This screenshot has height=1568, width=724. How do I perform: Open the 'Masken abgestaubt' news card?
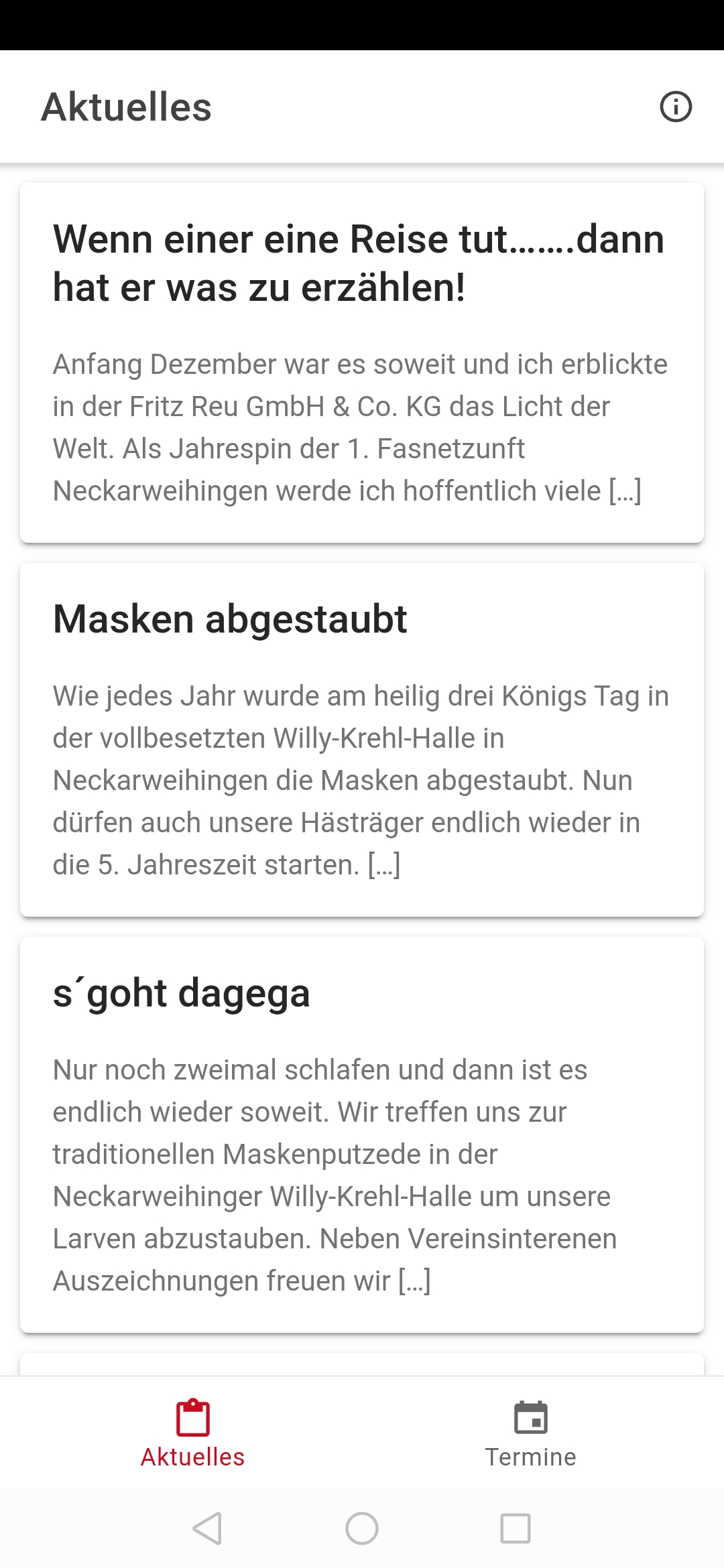pos(361,739)
